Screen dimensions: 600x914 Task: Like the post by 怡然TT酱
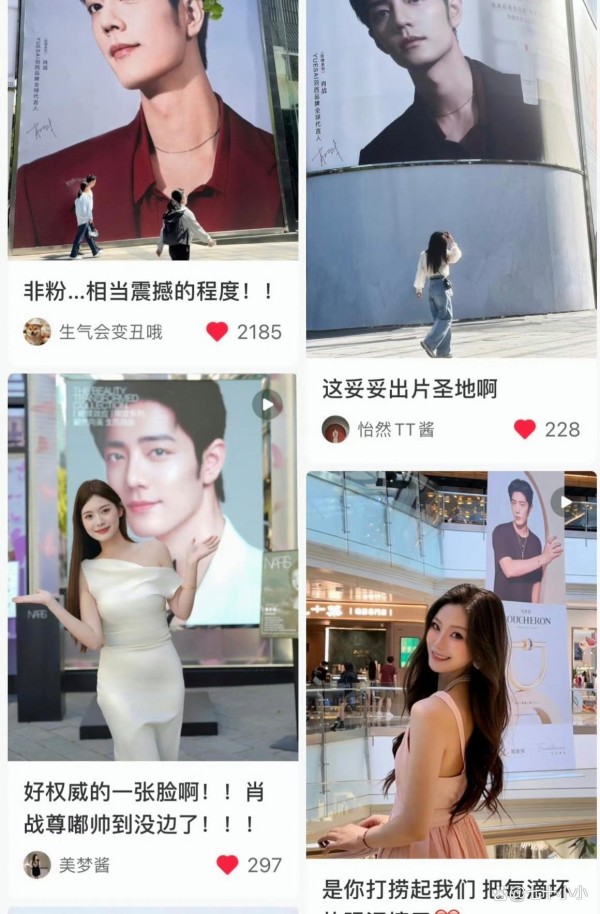point(525,429)
